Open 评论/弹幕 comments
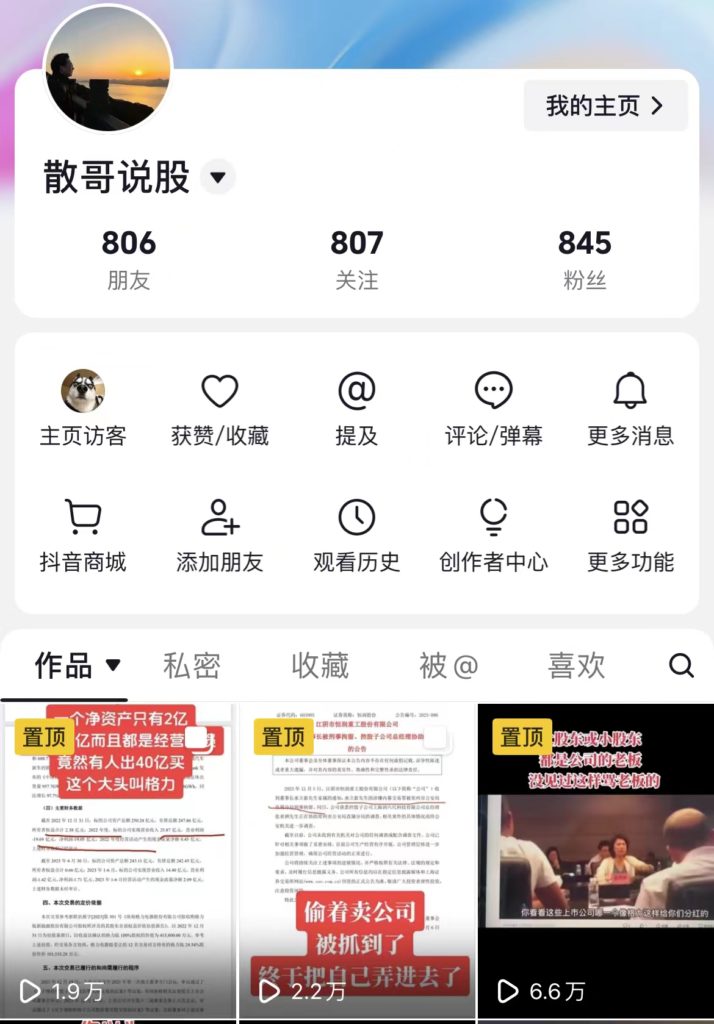Image resolution: width=714 pixels, height=1024 pixels. click(x=493, y=408)
